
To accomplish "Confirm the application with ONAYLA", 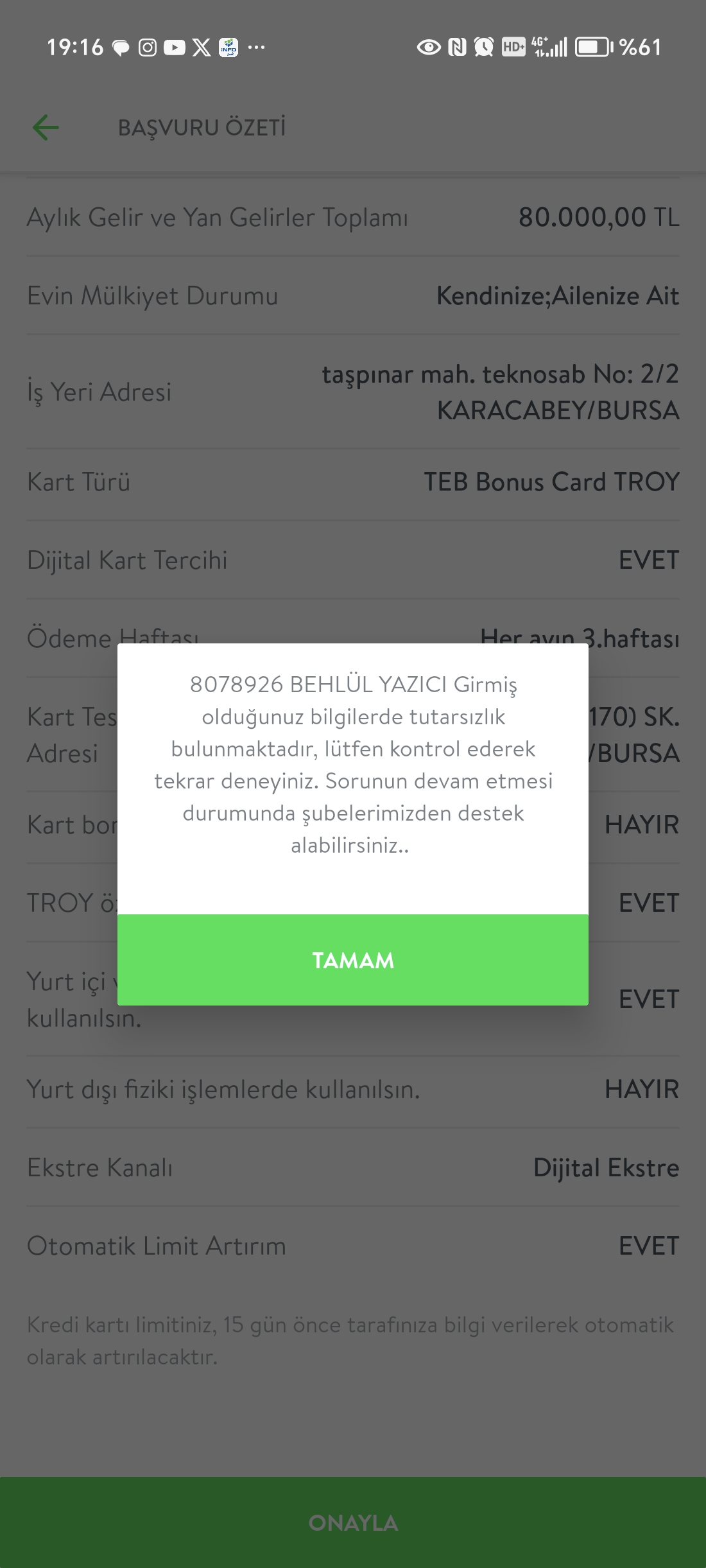I will pyautogui.click(x=353, y=1522).
